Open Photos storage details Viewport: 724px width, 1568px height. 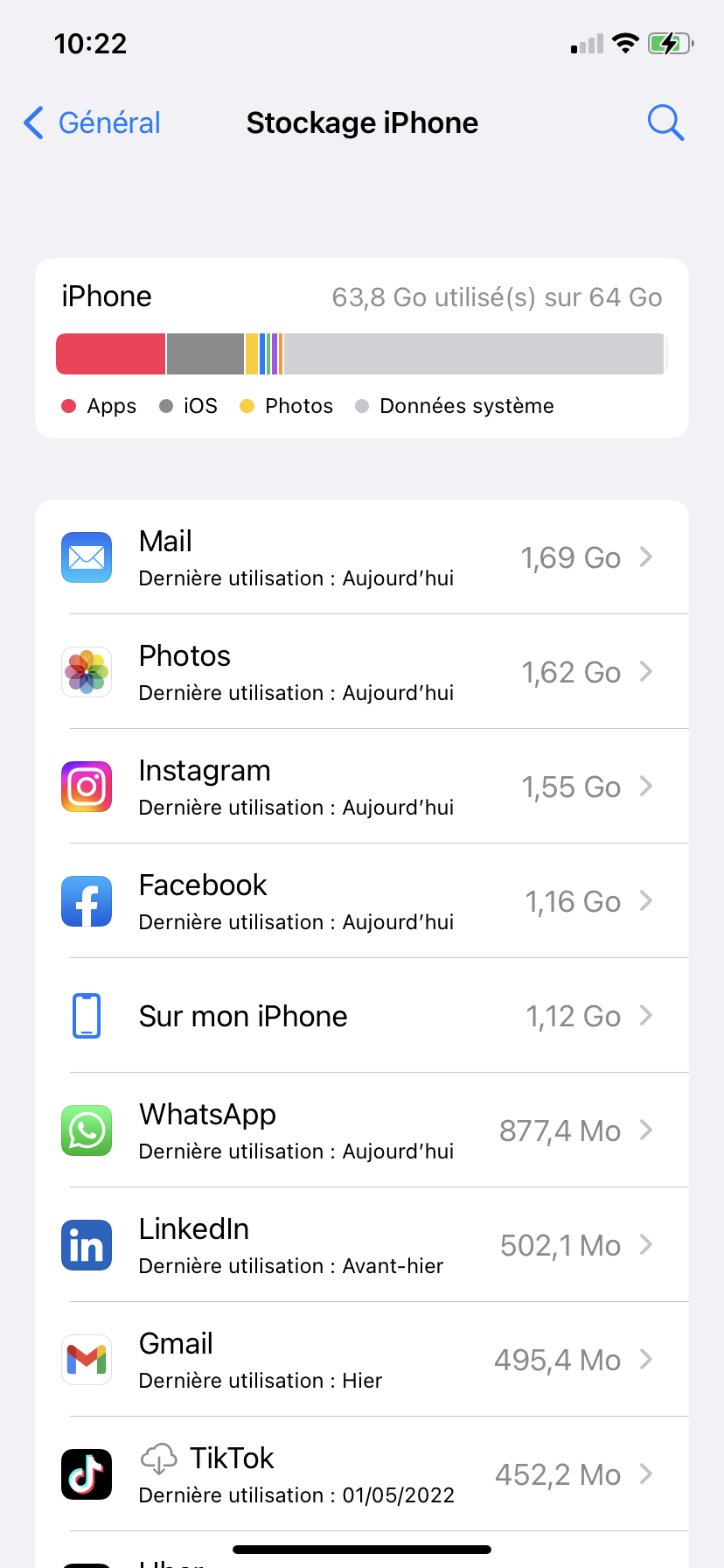[362, 672]
